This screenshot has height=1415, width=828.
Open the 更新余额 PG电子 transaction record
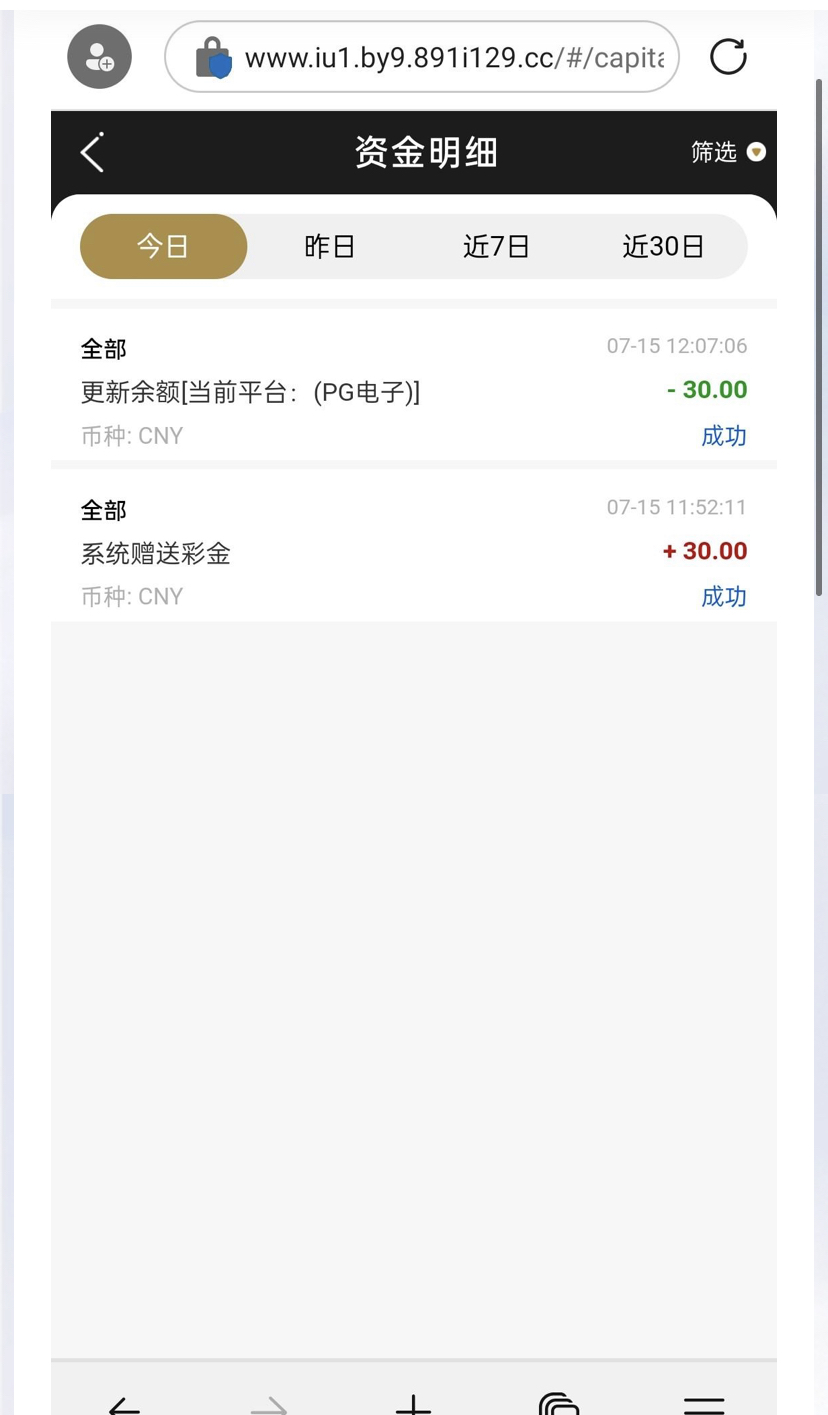[x=414, y=390]
